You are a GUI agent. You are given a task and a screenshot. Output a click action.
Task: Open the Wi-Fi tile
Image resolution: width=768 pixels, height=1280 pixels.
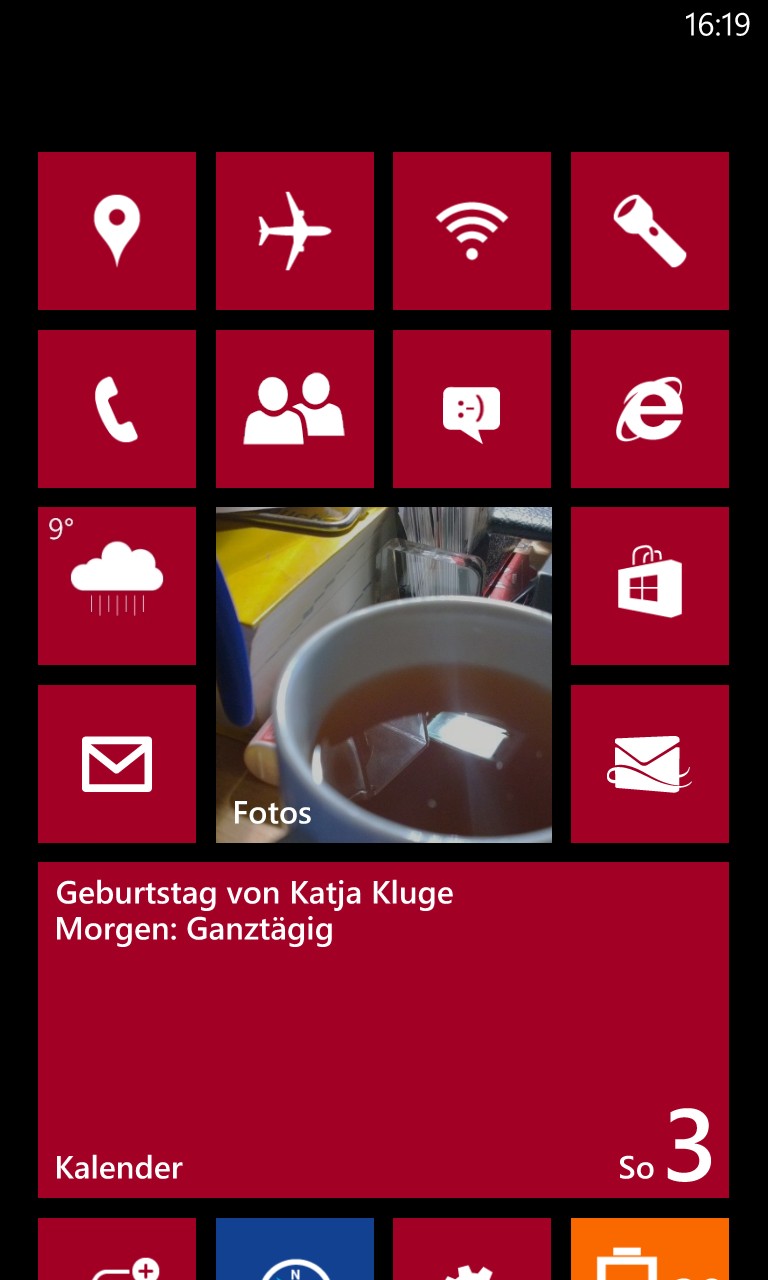472,231
